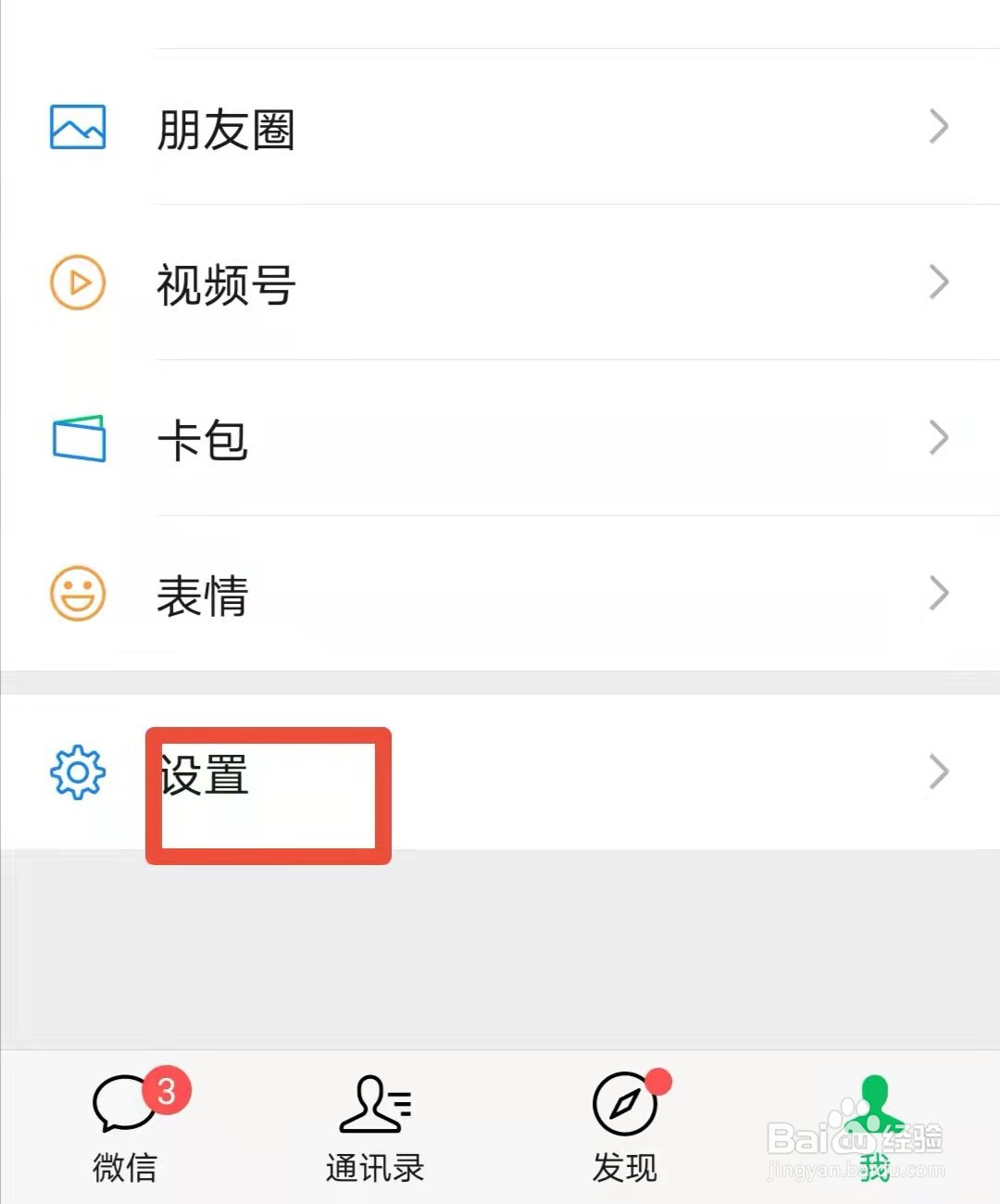Image resolution: width=1000 pixels, height=1204 pixels.
Task: Click the orange 视频号 play icon
Action: (78, 283)
